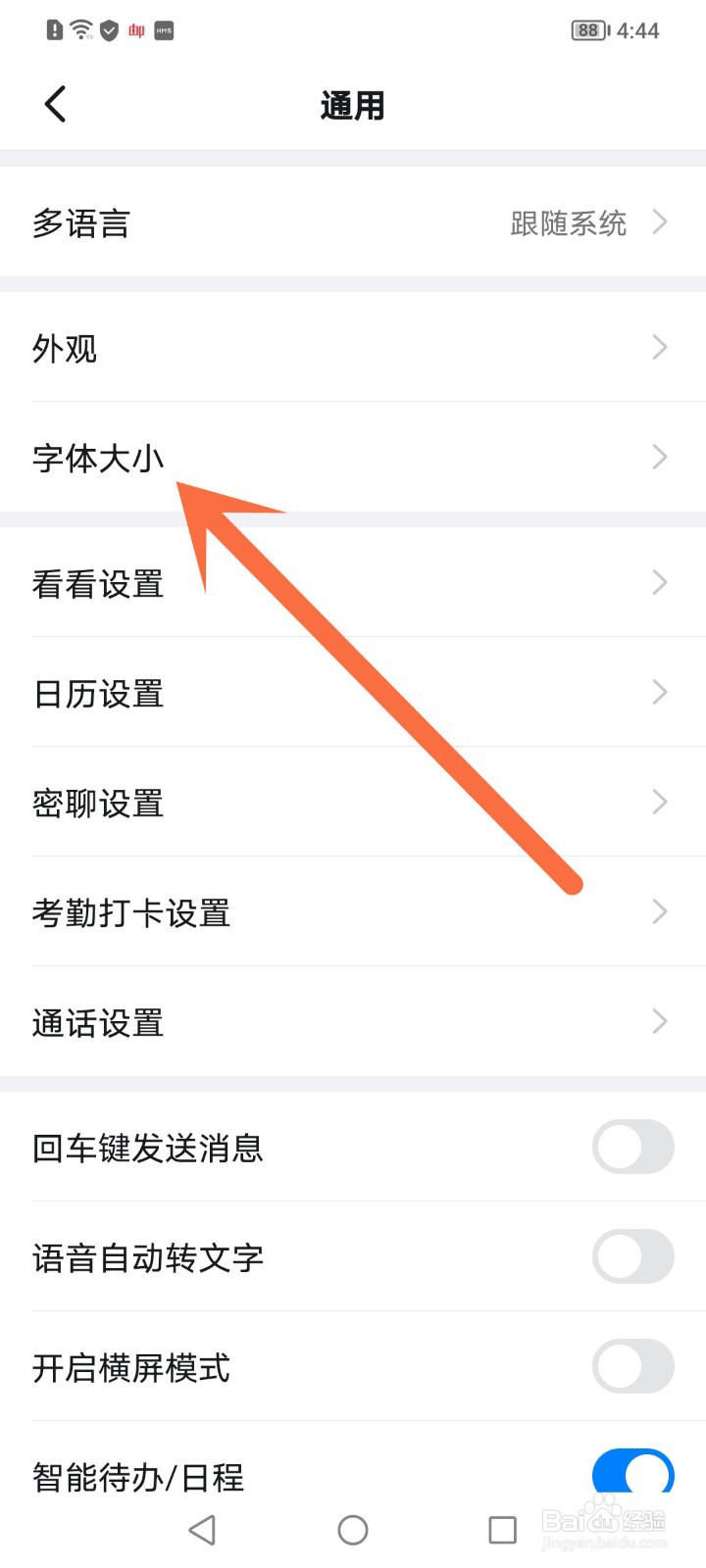
Task: Tap the HMS icon in the status bar
Action: pyautogui.click(x=163, y=30)
